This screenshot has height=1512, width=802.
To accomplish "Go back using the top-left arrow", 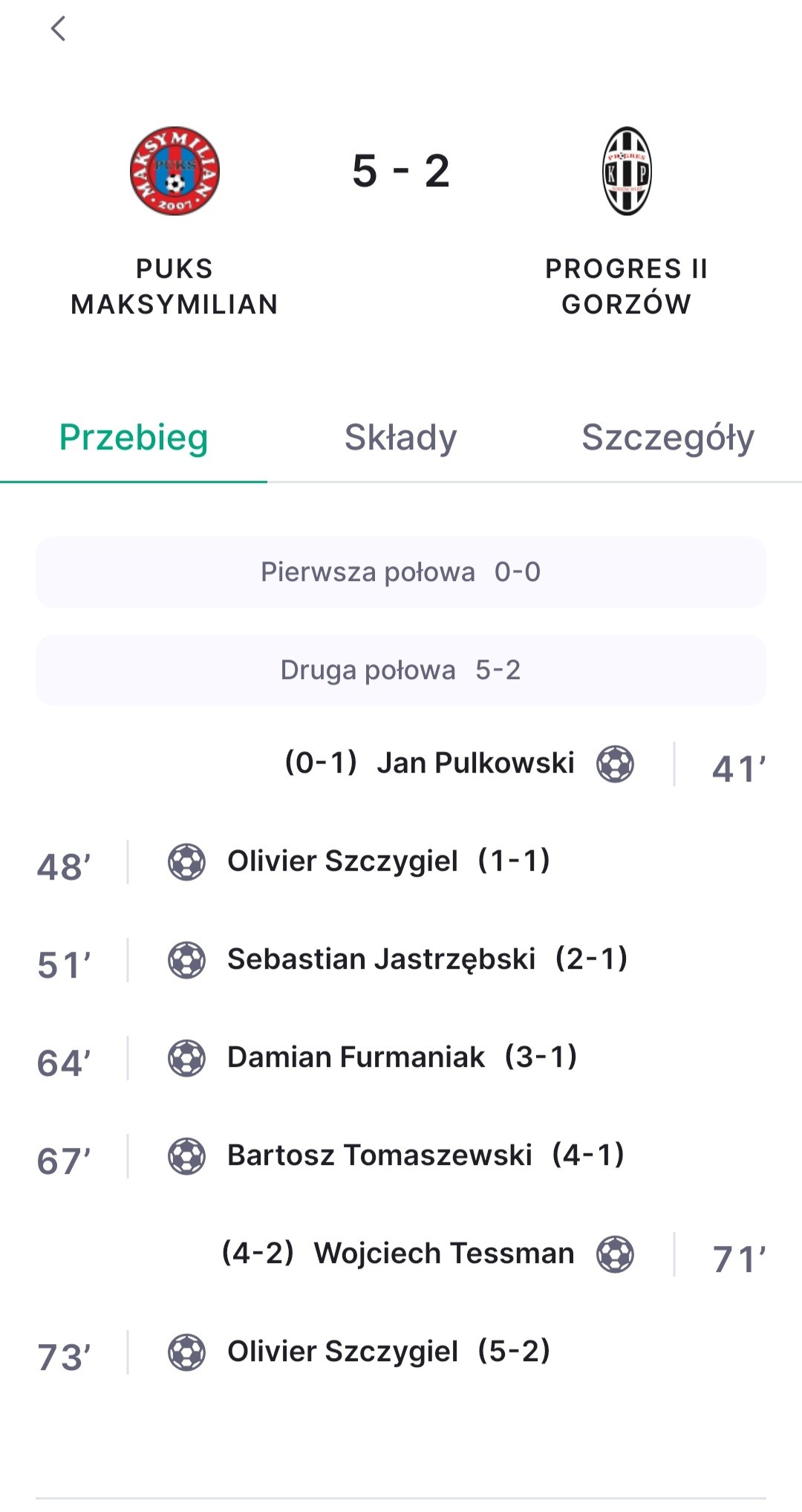I will (58, 29).
